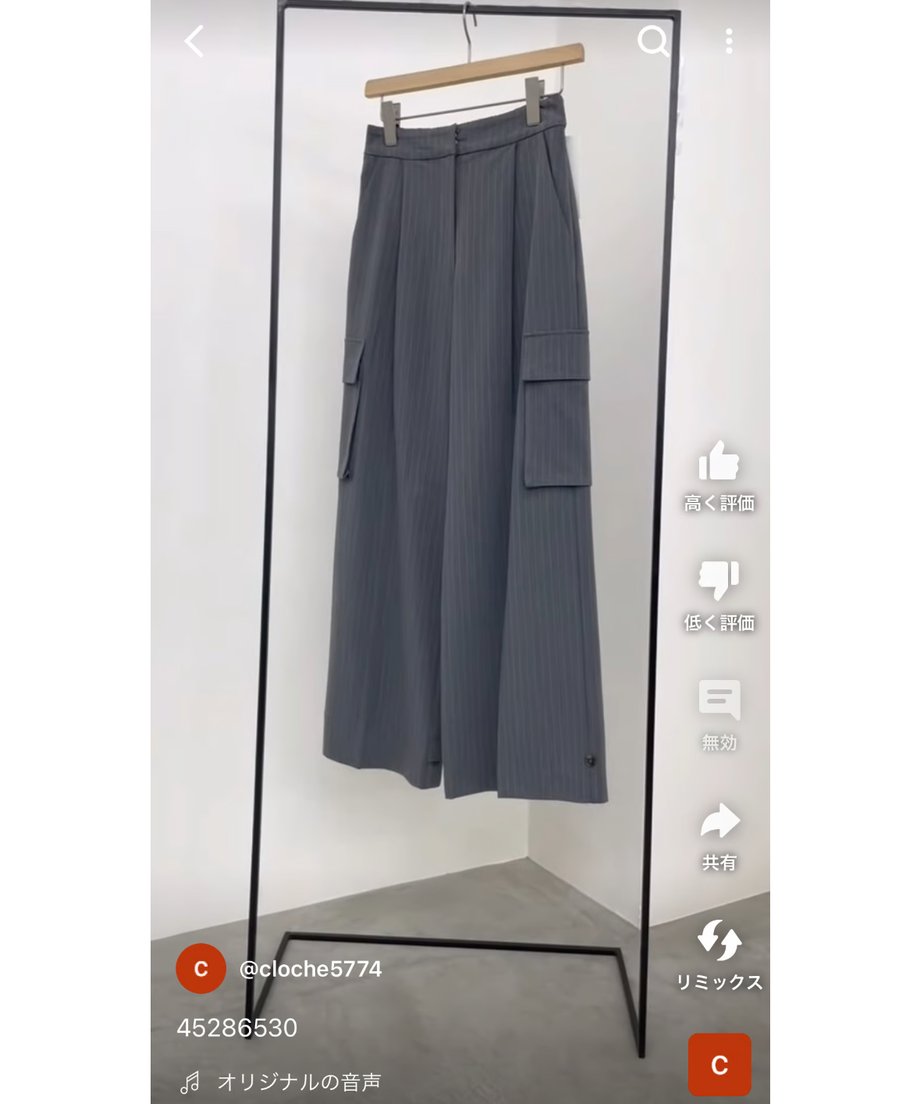Viewport: 920px width, 1104px height.
Task: Share this Short video
Action: click(x=719, y=822)
